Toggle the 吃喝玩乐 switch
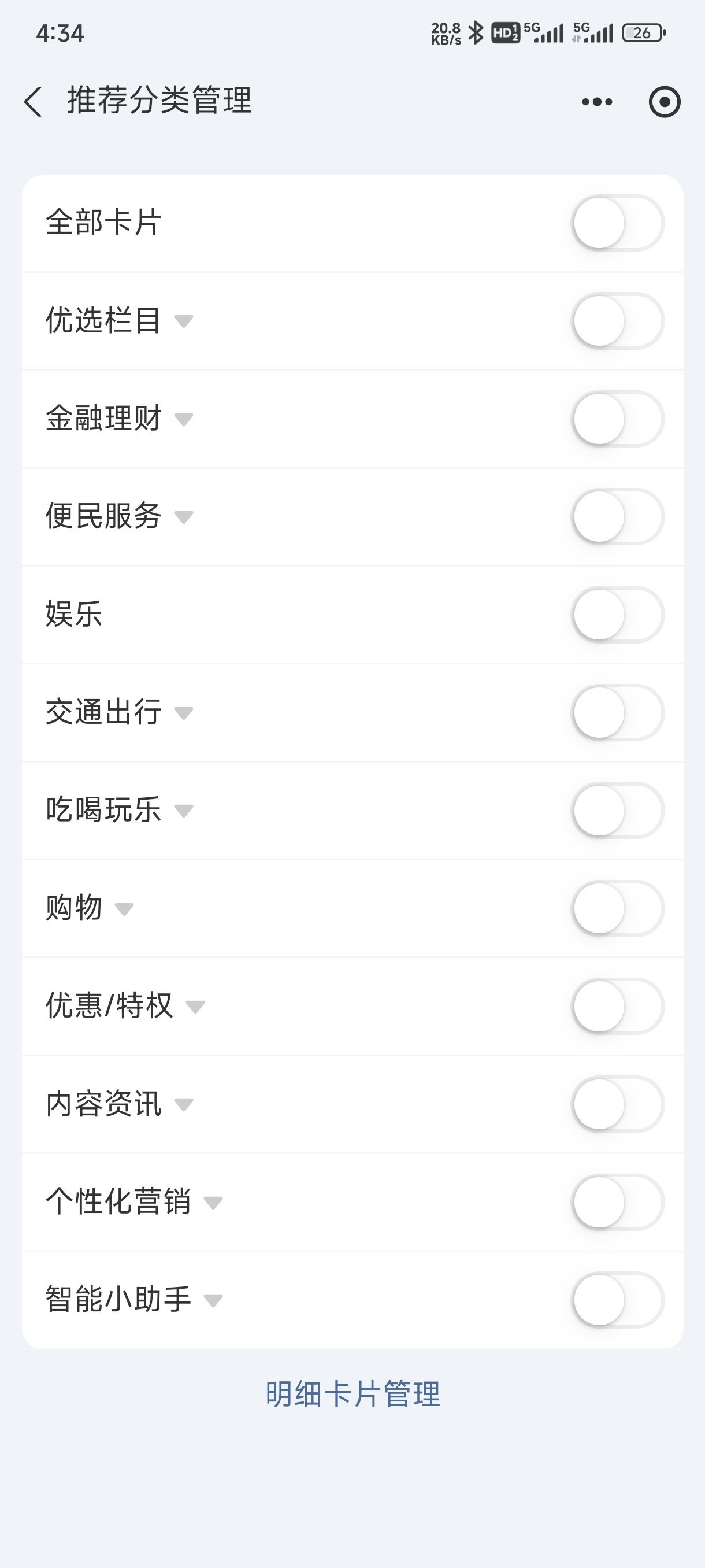This screenshot has height=1568, width=705. point(617,811)
